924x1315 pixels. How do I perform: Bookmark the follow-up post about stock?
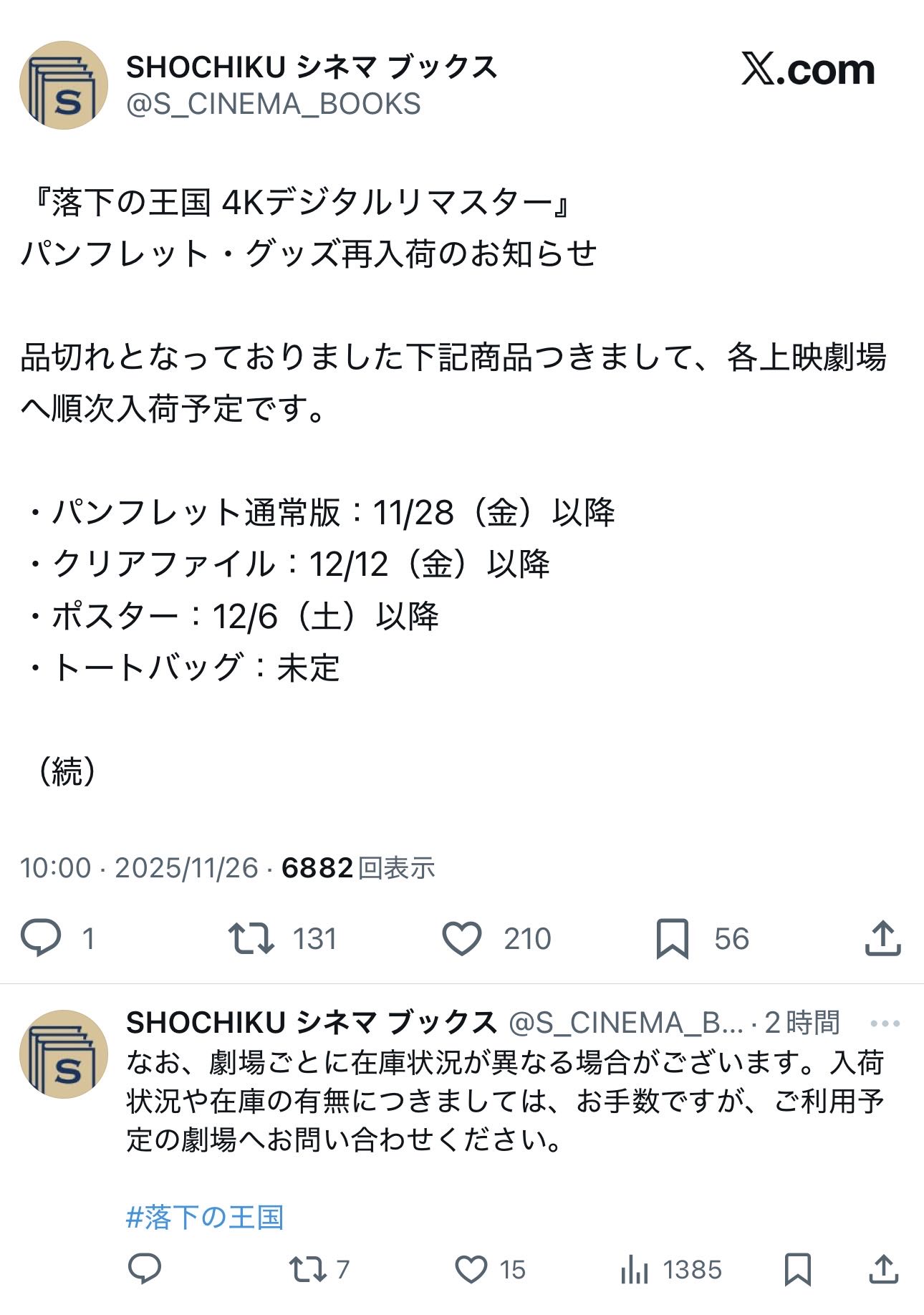pyautogui.click(x=797, y=1269)
